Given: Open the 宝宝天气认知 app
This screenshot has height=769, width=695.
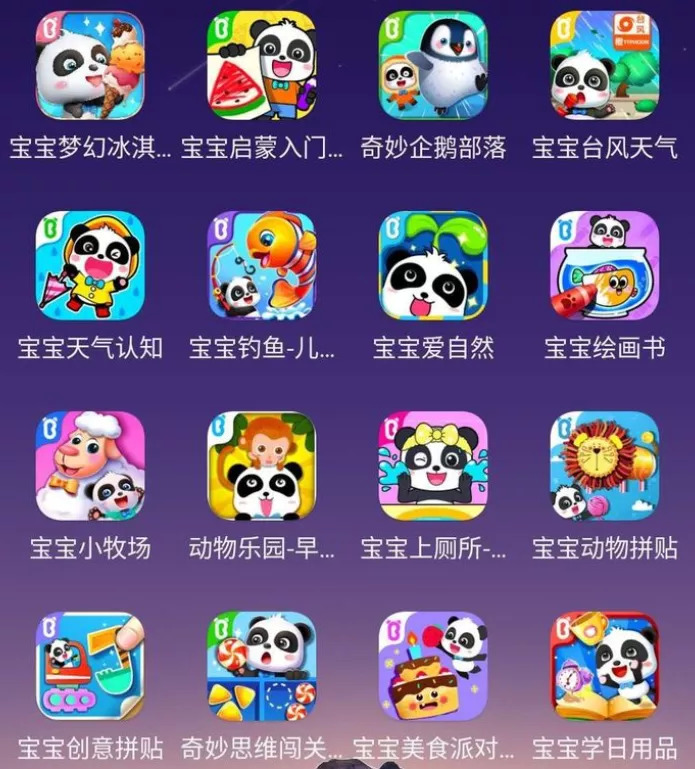Looking at the screenshot, I should pyautogui.click(x=90, y=265).
